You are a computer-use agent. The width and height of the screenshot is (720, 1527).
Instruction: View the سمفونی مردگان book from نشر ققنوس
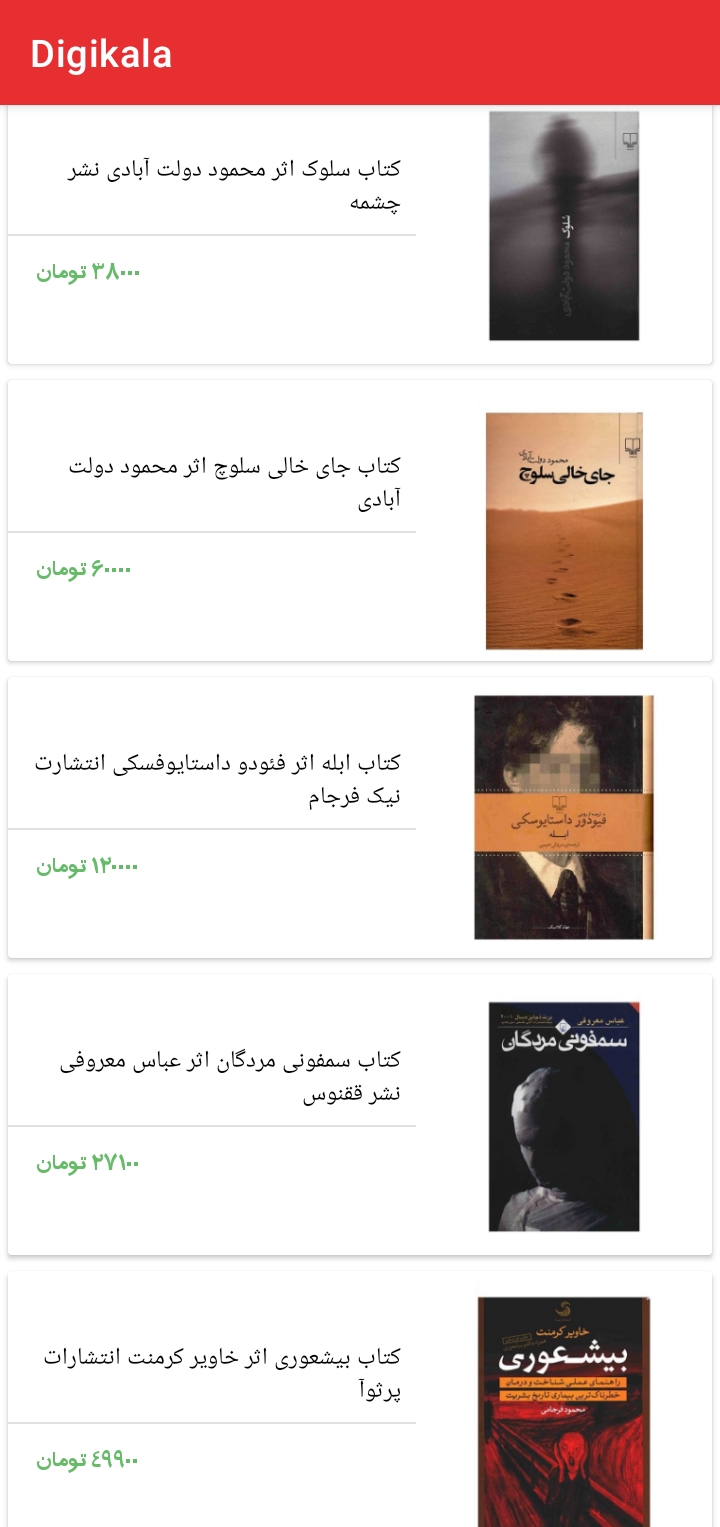point(360,1114)
